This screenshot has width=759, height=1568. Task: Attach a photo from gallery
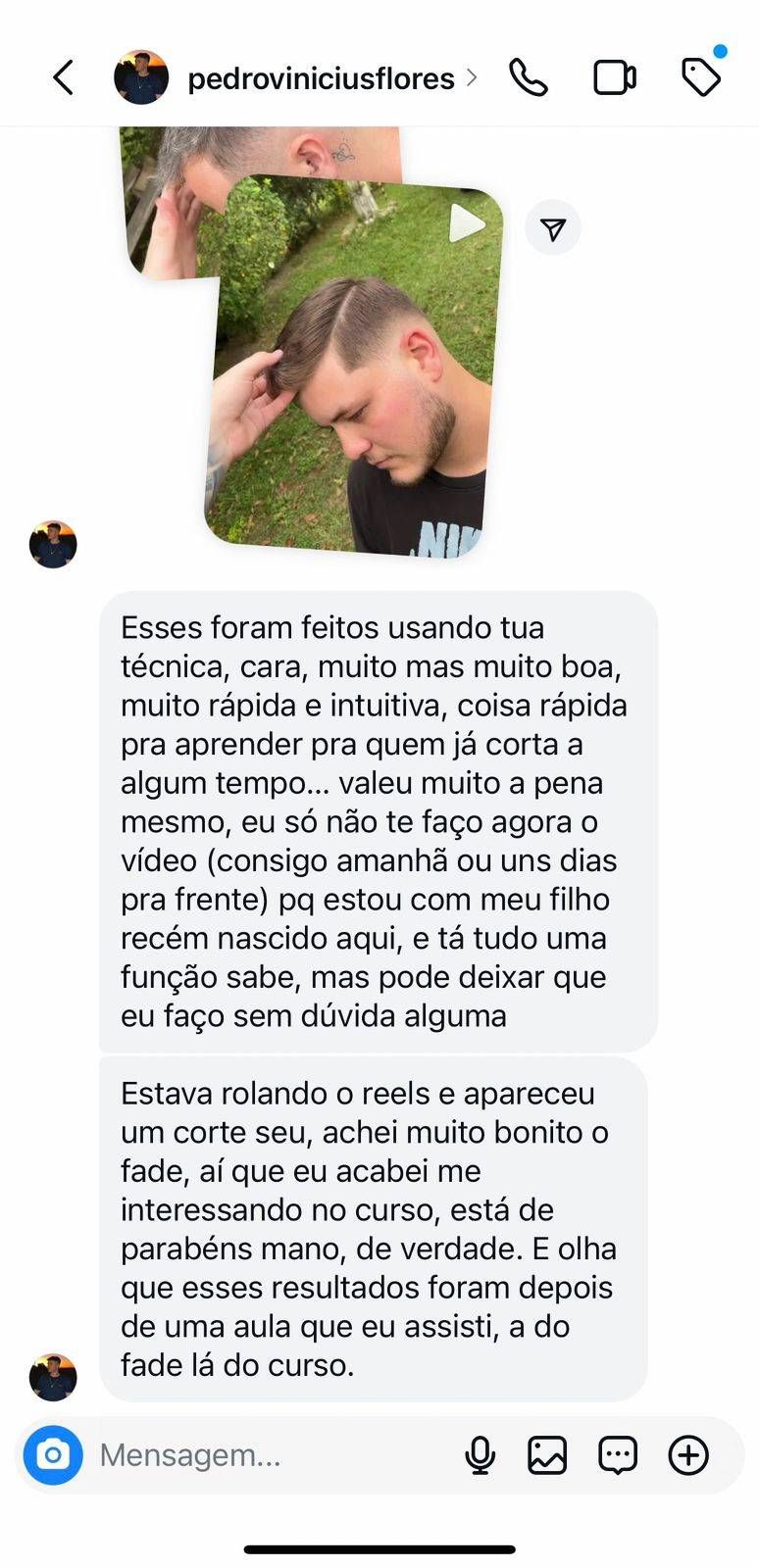(547, 1455)
